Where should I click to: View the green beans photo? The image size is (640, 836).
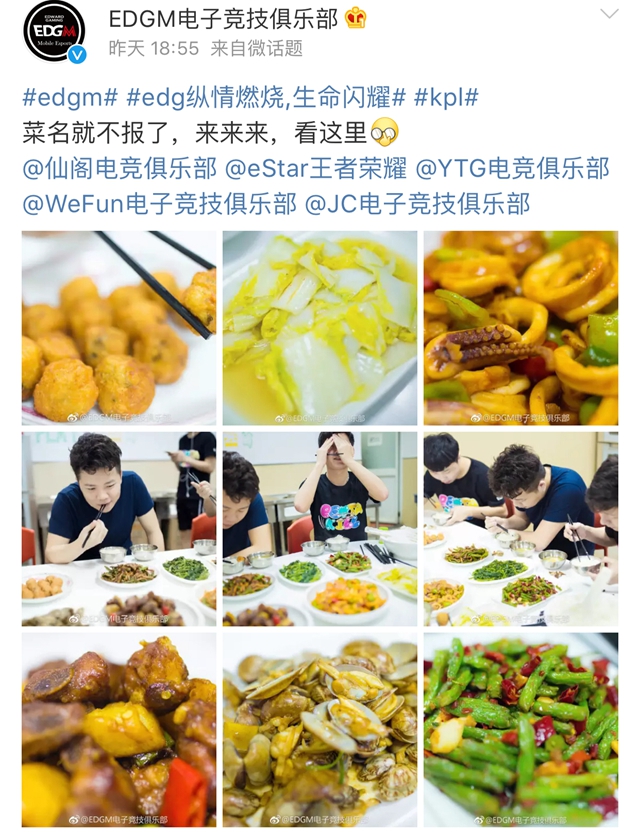(x=521, y=730)
